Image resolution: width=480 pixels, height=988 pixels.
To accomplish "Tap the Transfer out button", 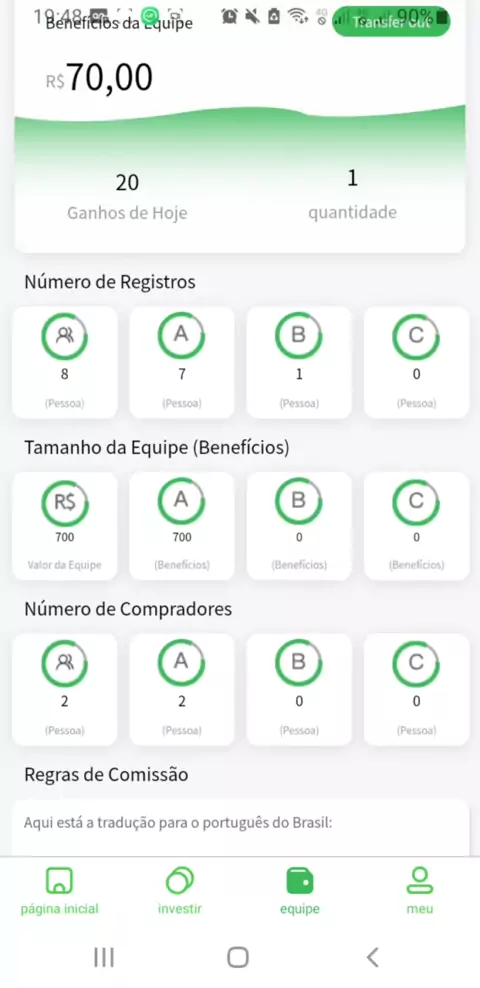I will tap(391, 22).
